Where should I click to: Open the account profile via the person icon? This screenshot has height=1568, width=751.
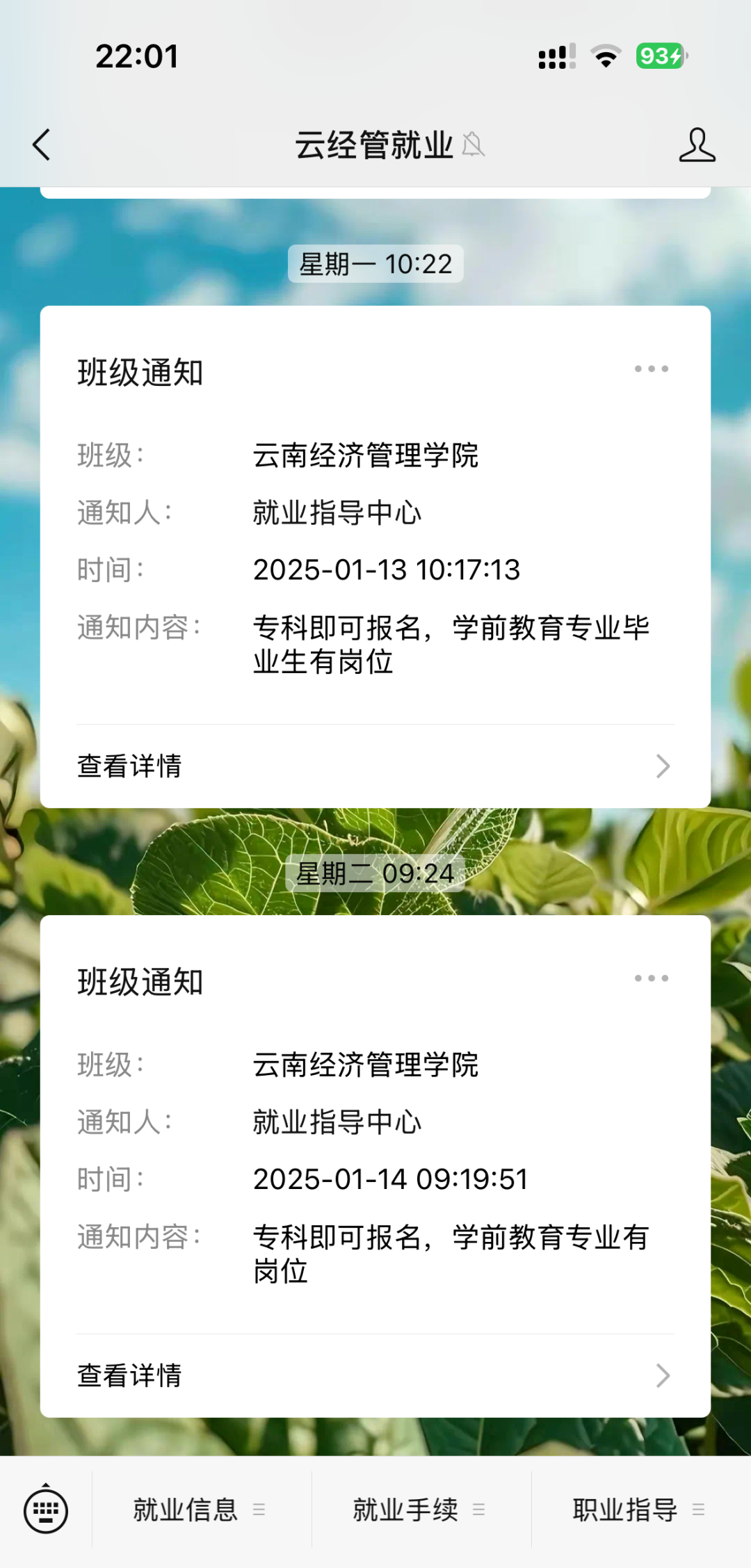697,145
